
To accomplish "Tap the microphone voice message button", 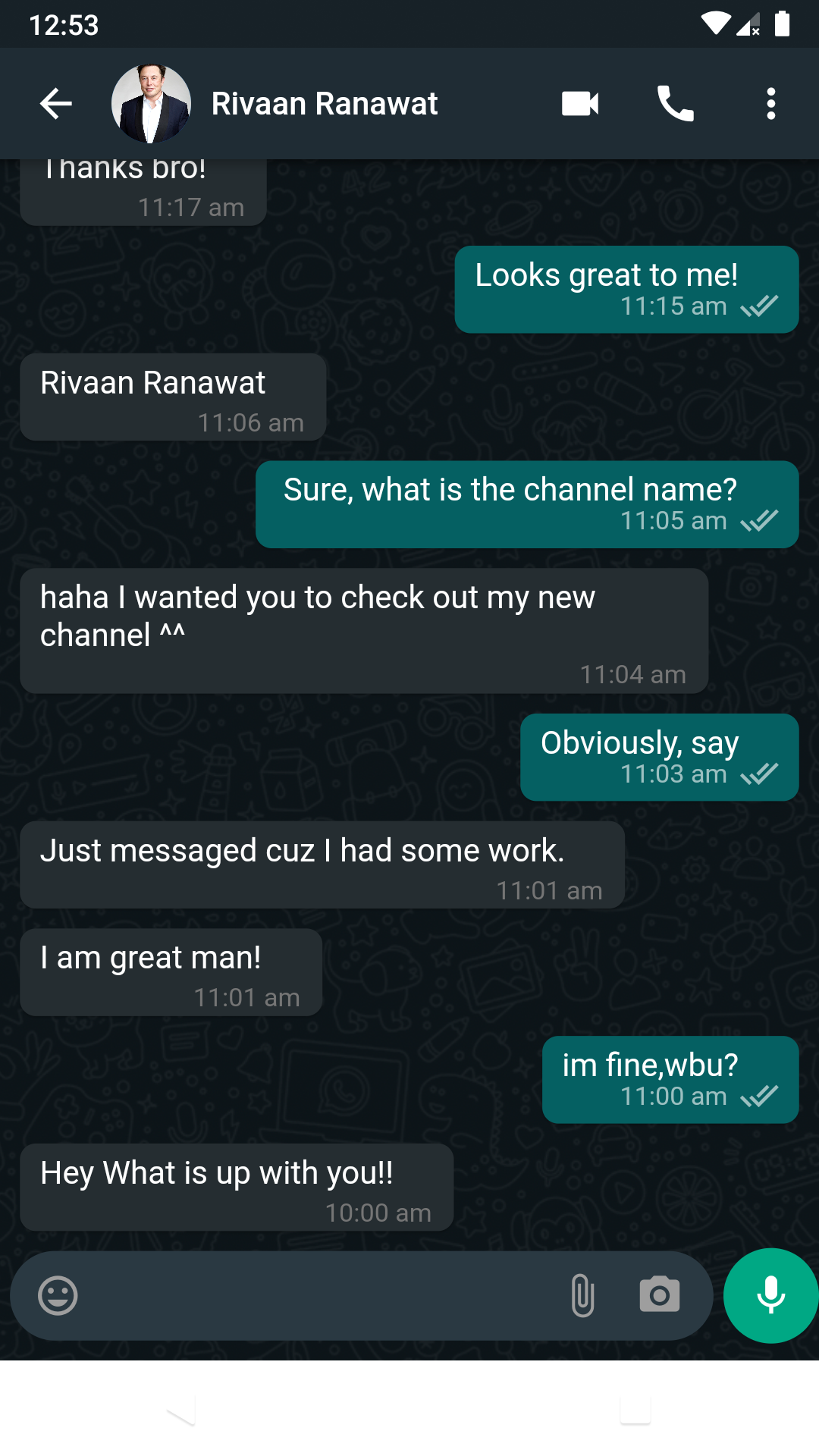I will [x=770, y=1295].
